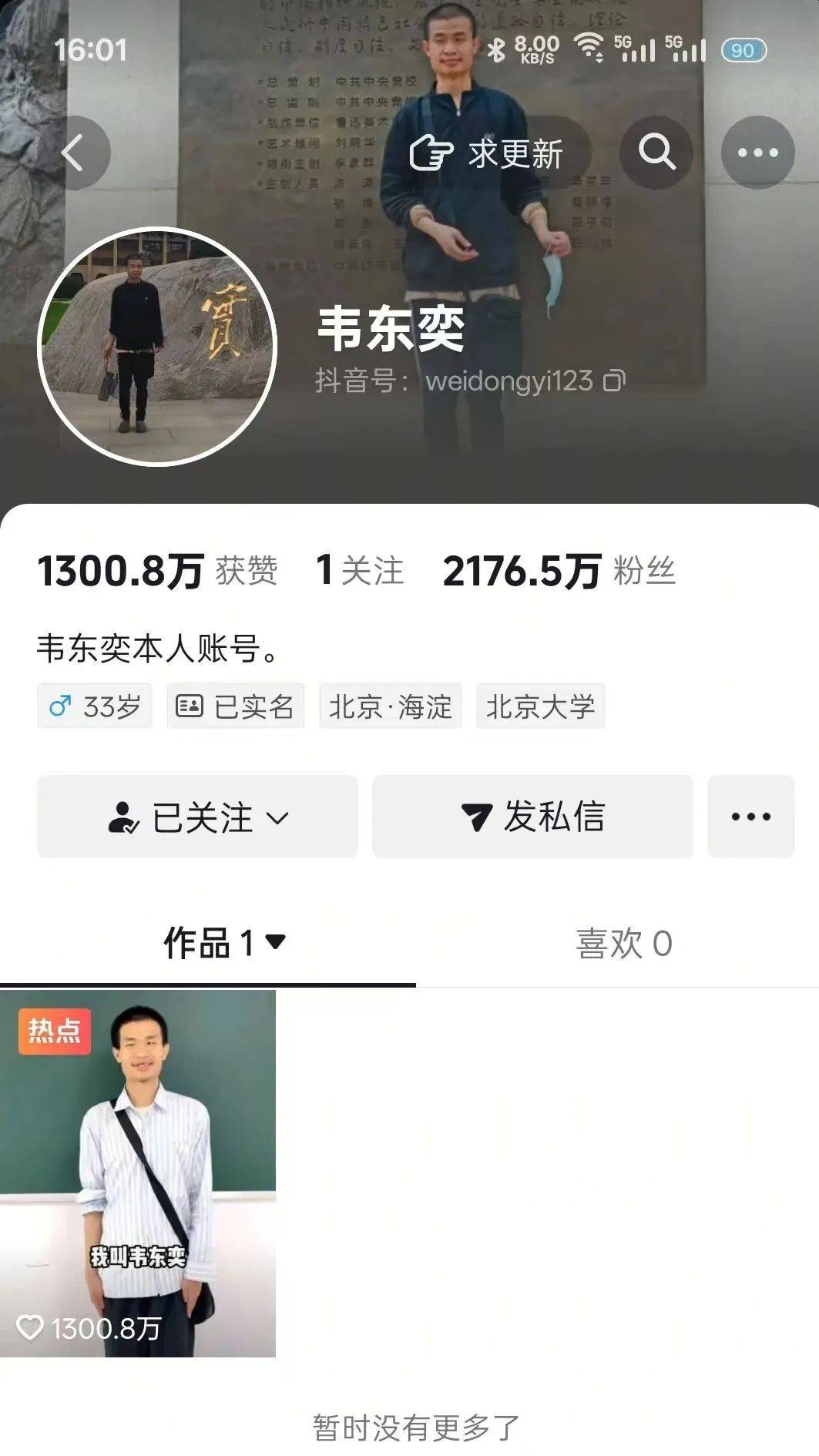Switch to the 喜欢 0 tab
Viewport: 819px width, 1456px height.
[x=624, y=943]
